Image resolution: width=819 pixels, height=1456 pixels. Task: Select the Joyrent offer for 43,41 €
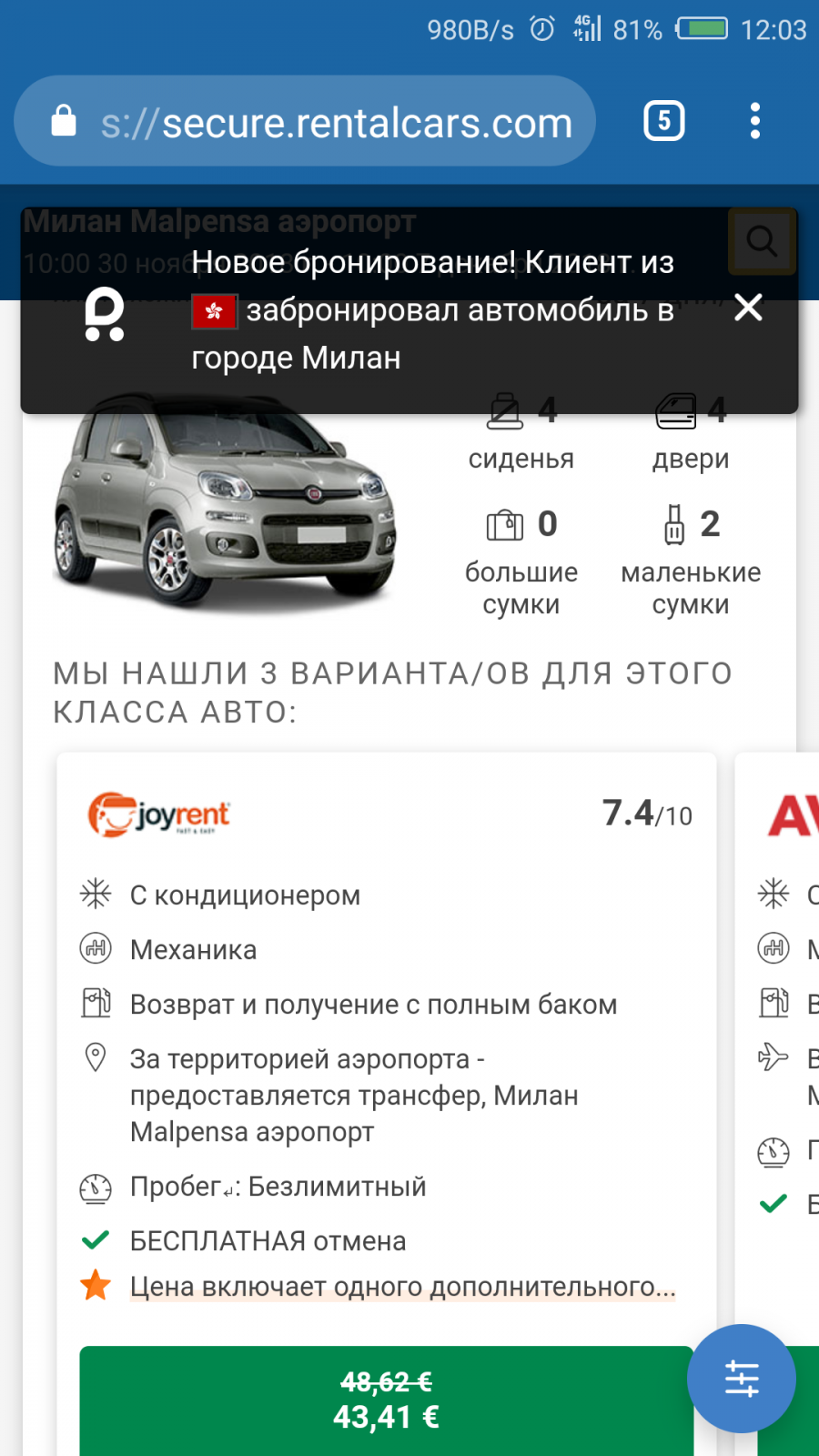(x=387, y=1401)
